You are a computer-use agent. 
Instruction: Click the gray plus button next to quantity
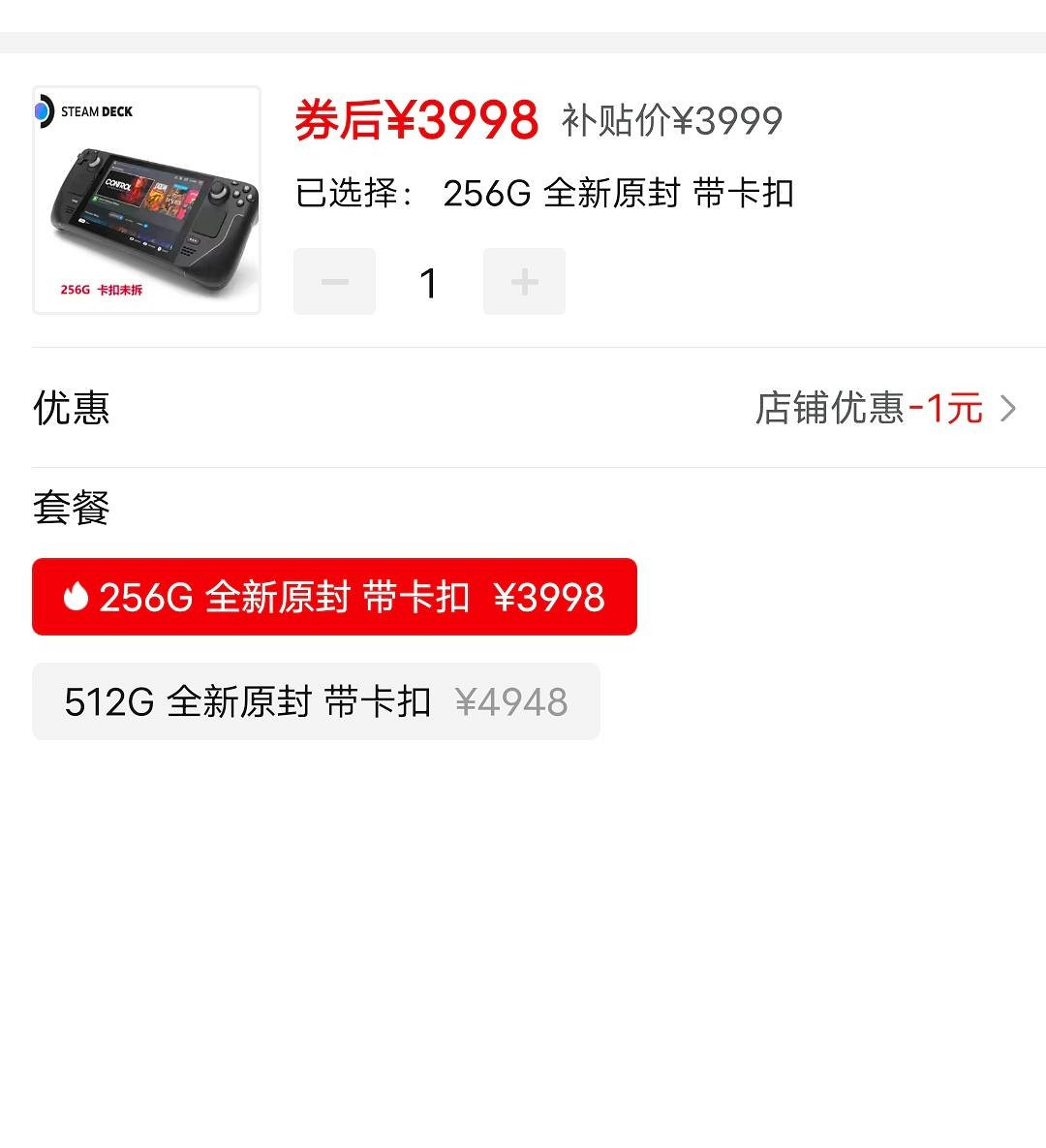(x=524, y=282)
